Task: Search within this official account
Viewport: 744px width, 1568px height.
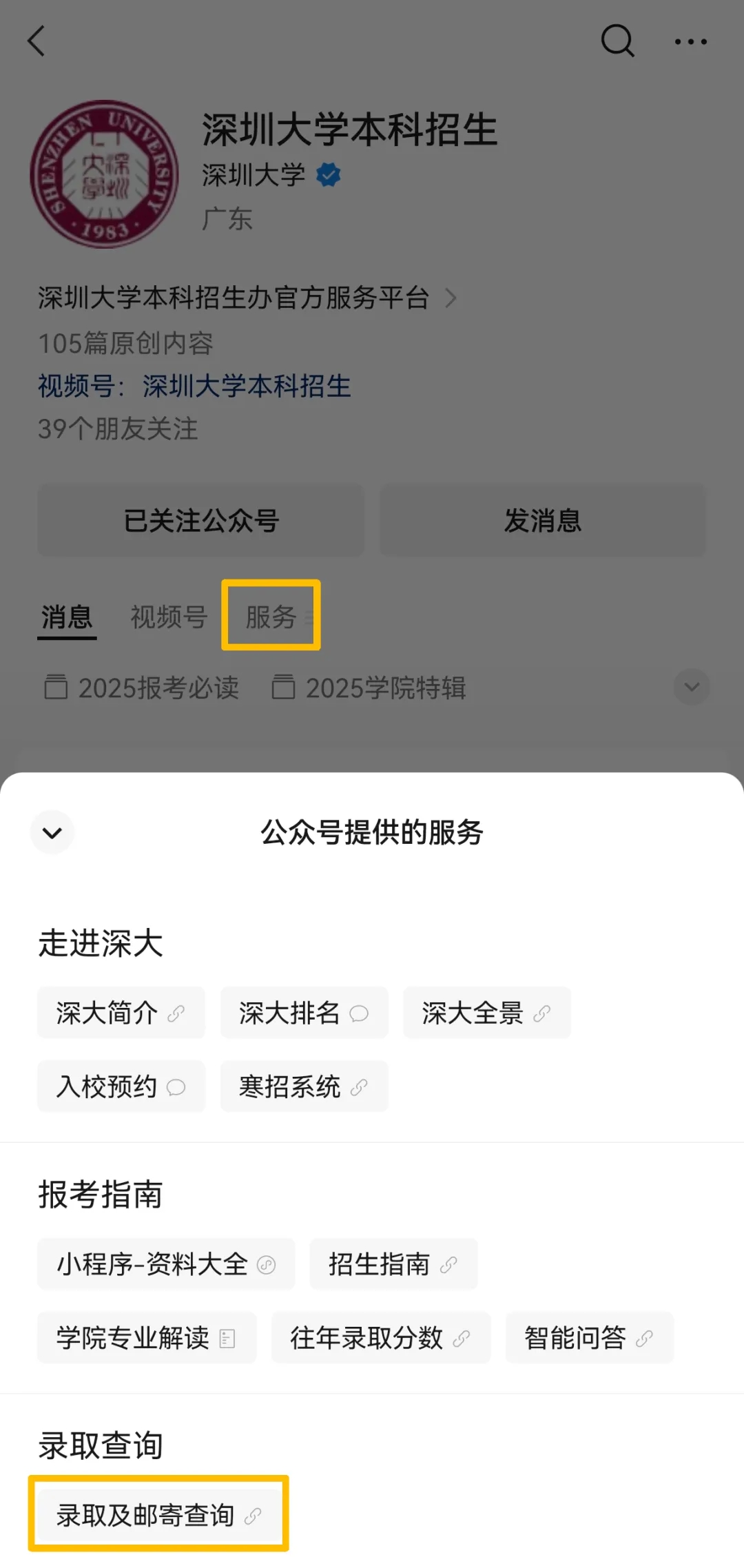Action: tap(617, 41)
